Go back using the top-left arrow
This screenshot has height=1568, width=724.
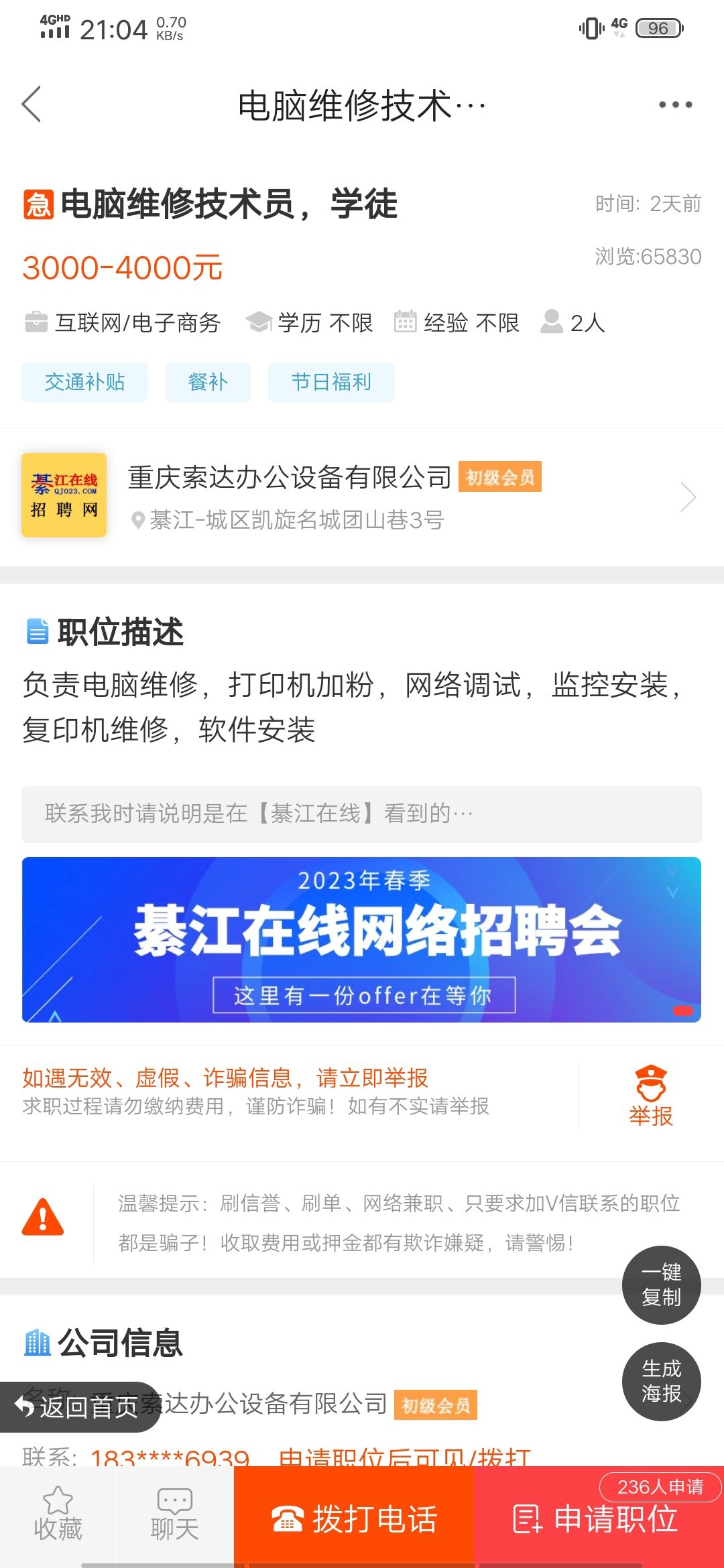point(32,105)
